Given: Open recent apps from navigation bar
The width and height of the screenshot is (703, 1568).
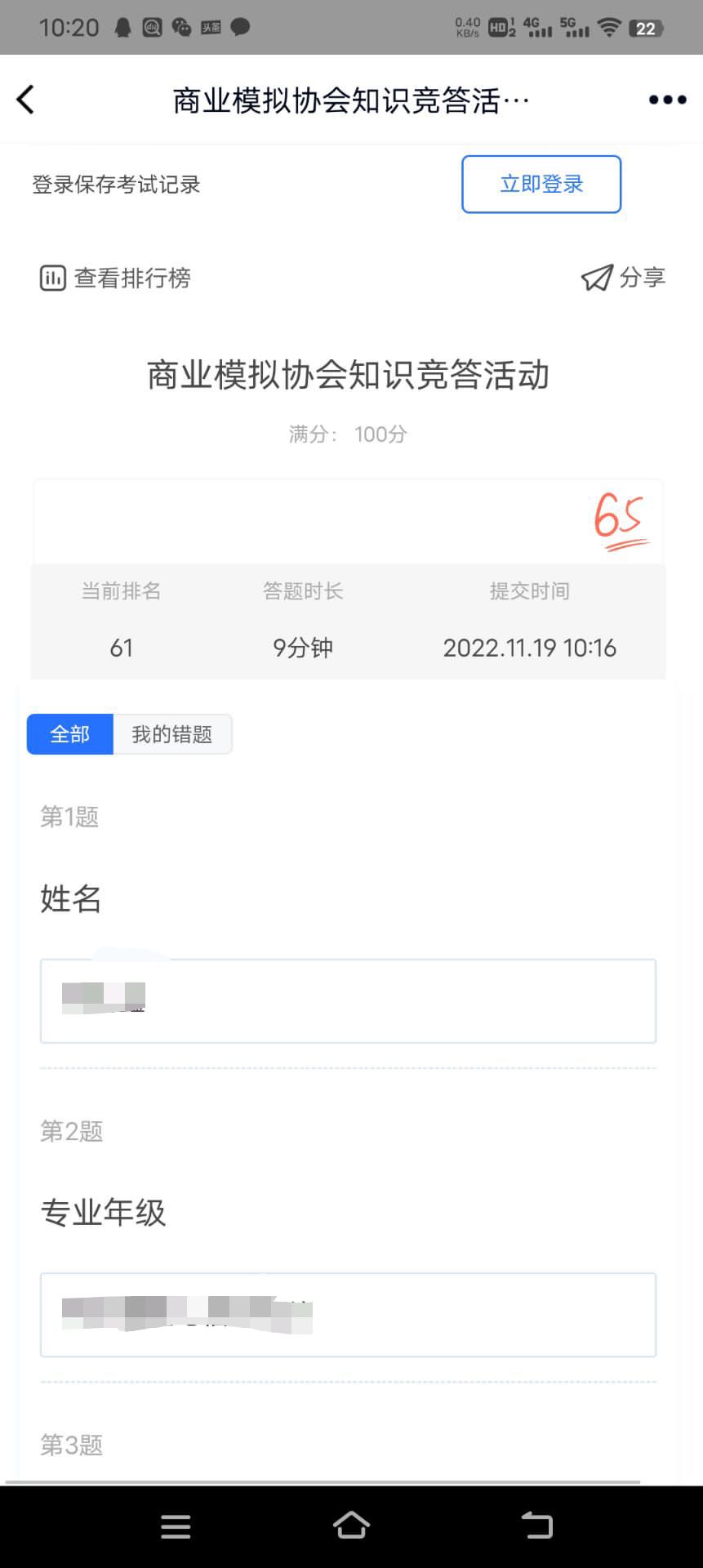Looking at the screenshot, I should tap(176, 1526).
